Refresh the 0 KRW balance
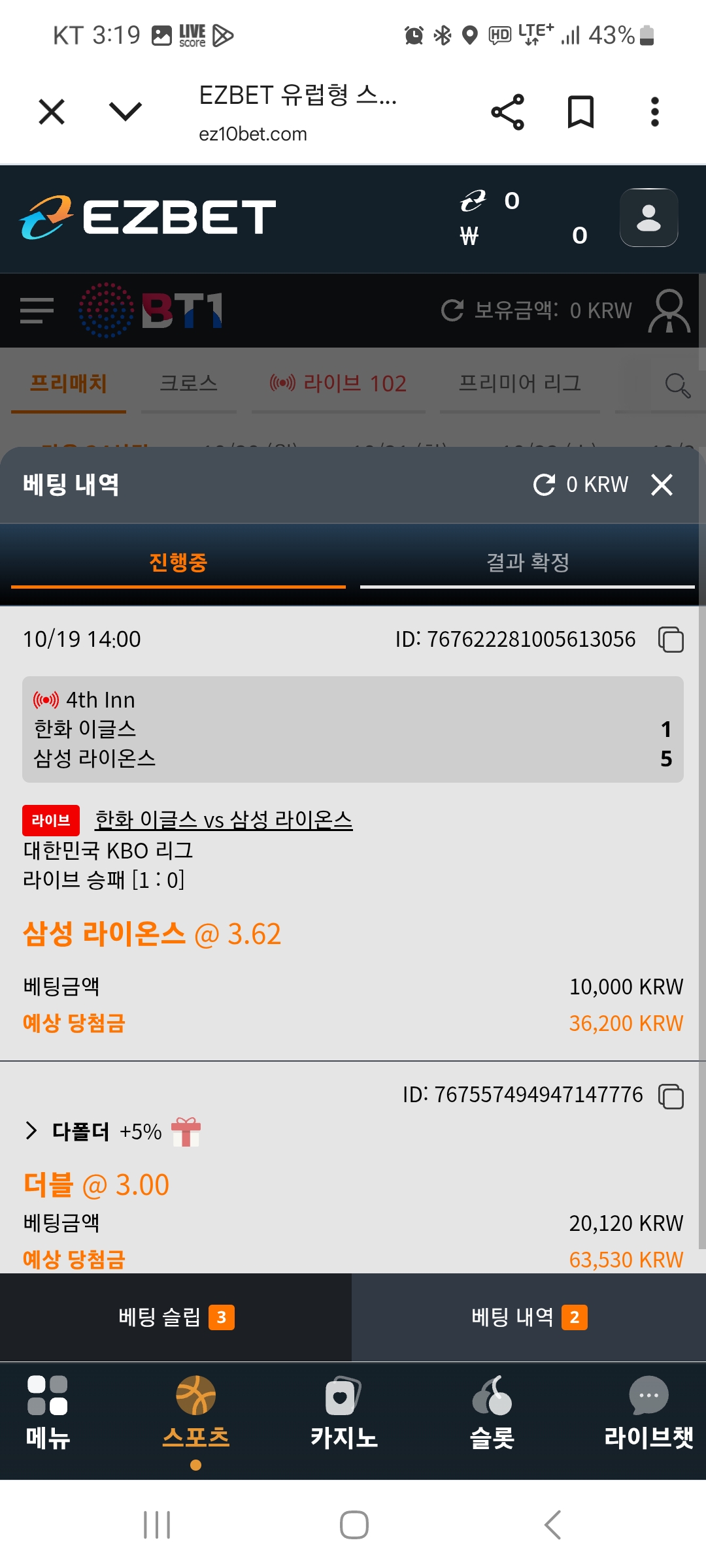706x1568 pixels. point(545,485)
